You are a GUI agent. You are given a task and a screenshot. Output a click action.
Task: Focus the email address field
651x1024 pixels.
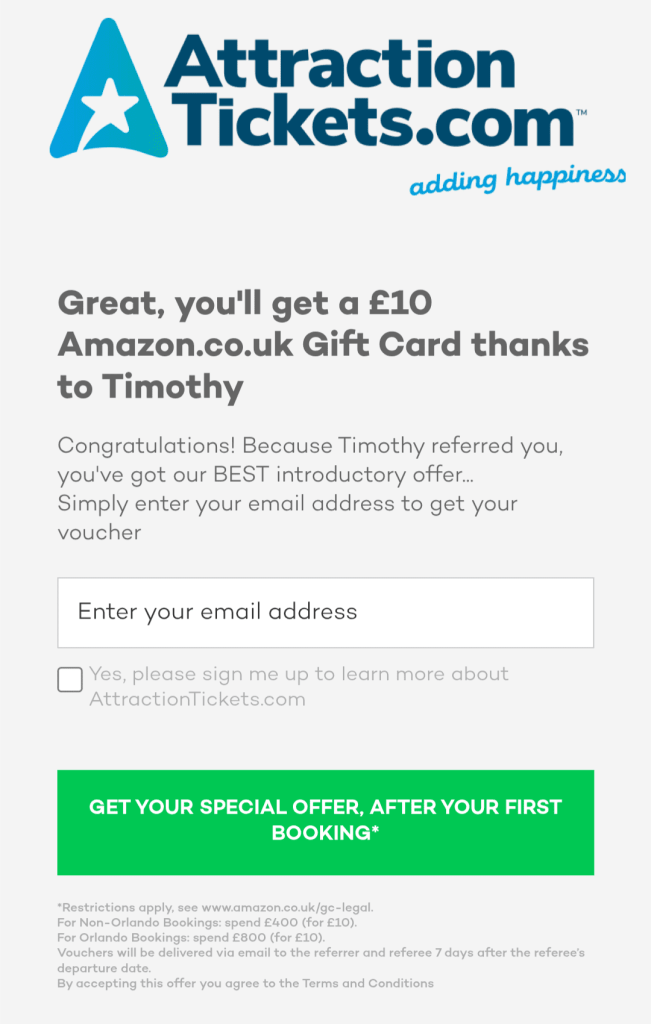[x=325, y=612]
